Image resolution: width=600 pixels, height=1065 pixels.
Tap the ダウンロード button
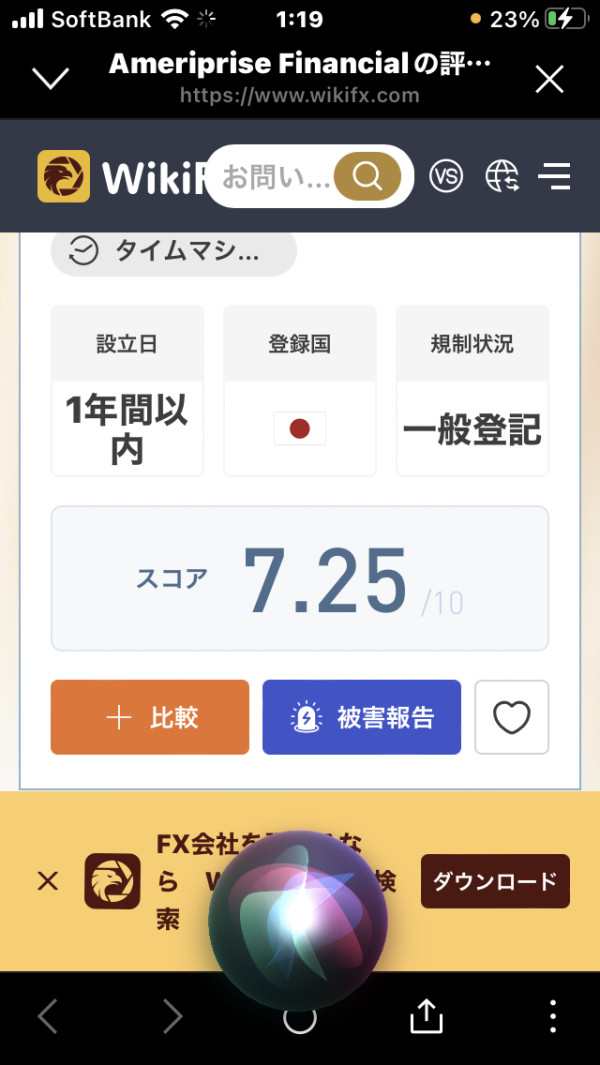495,881
